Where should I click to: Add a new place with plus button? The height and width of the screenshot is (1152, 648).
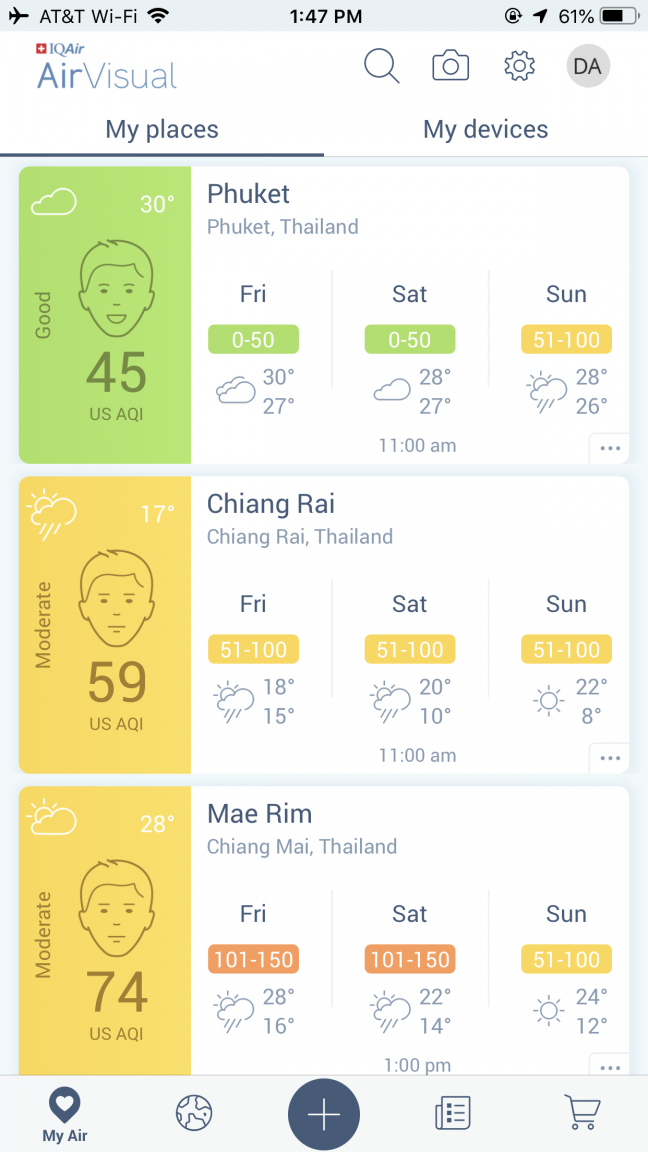pos(324,1115)
